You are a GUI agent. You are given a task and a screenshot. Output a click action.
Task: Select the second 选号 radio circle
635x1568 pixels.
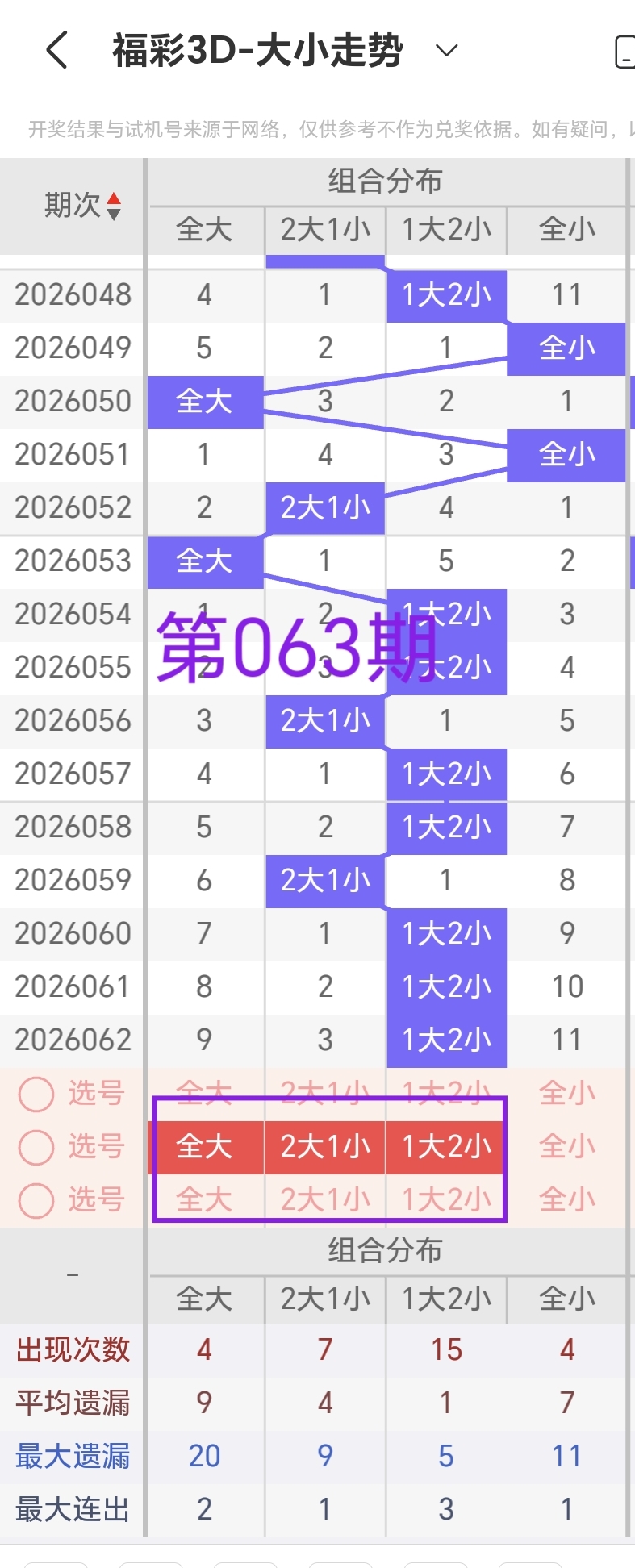point(36,1146)
